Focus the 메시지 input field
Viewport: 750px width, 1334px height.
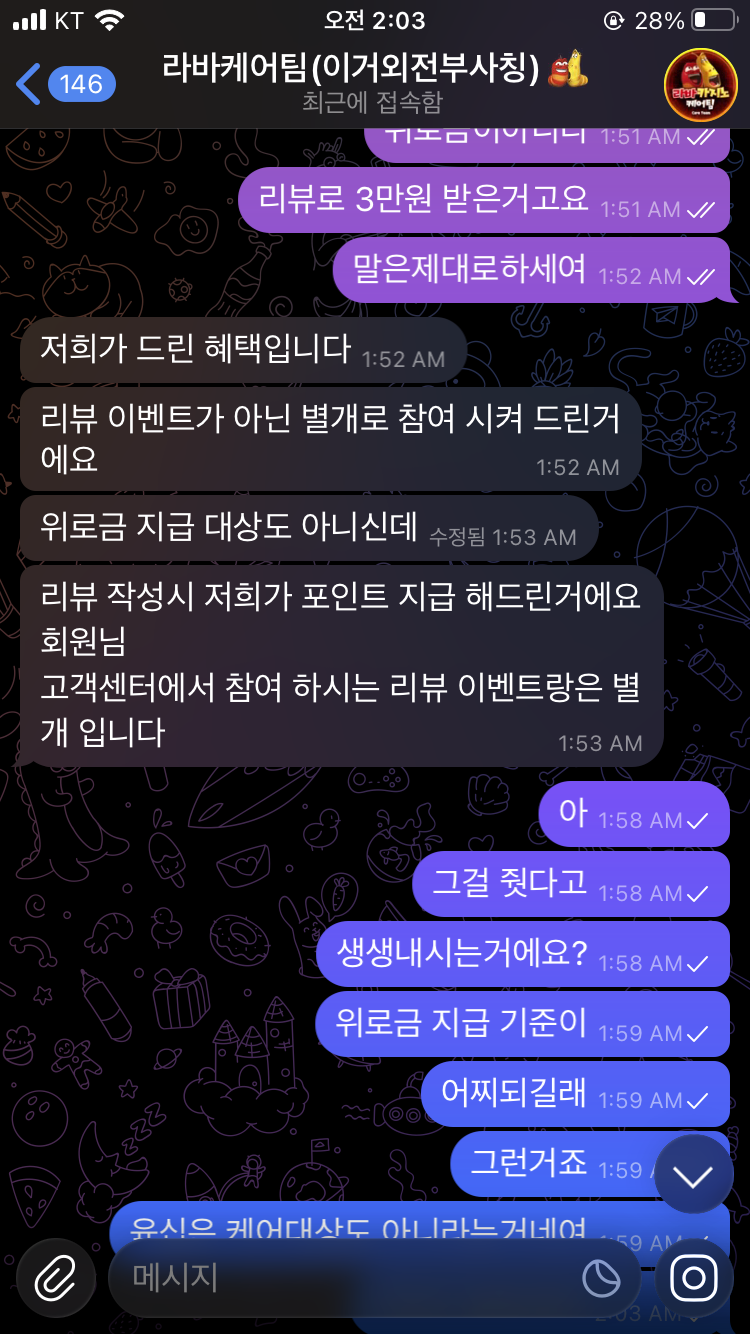(340, 1278)
